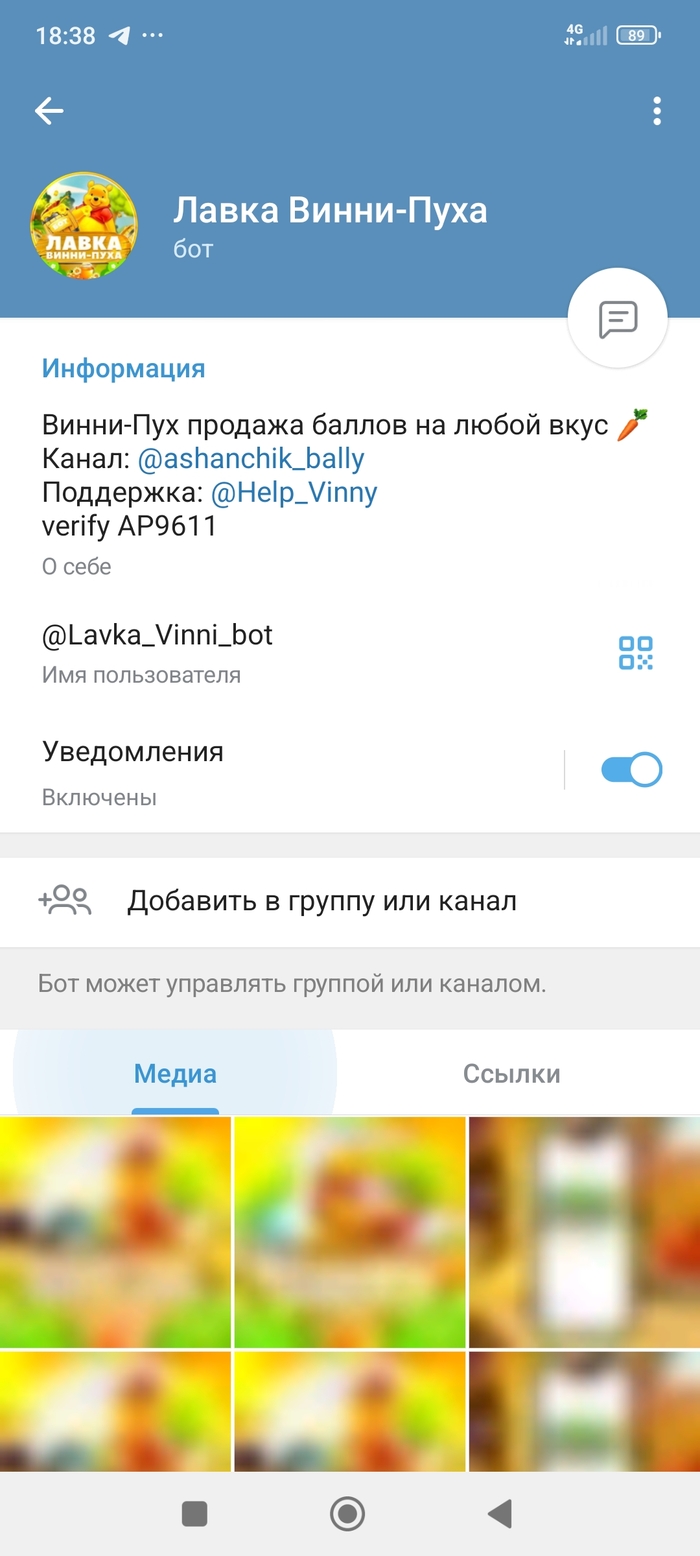Tap Добавить в группу или канал
The width and height of the screenshot is (700, 1556).
(320, 901)
